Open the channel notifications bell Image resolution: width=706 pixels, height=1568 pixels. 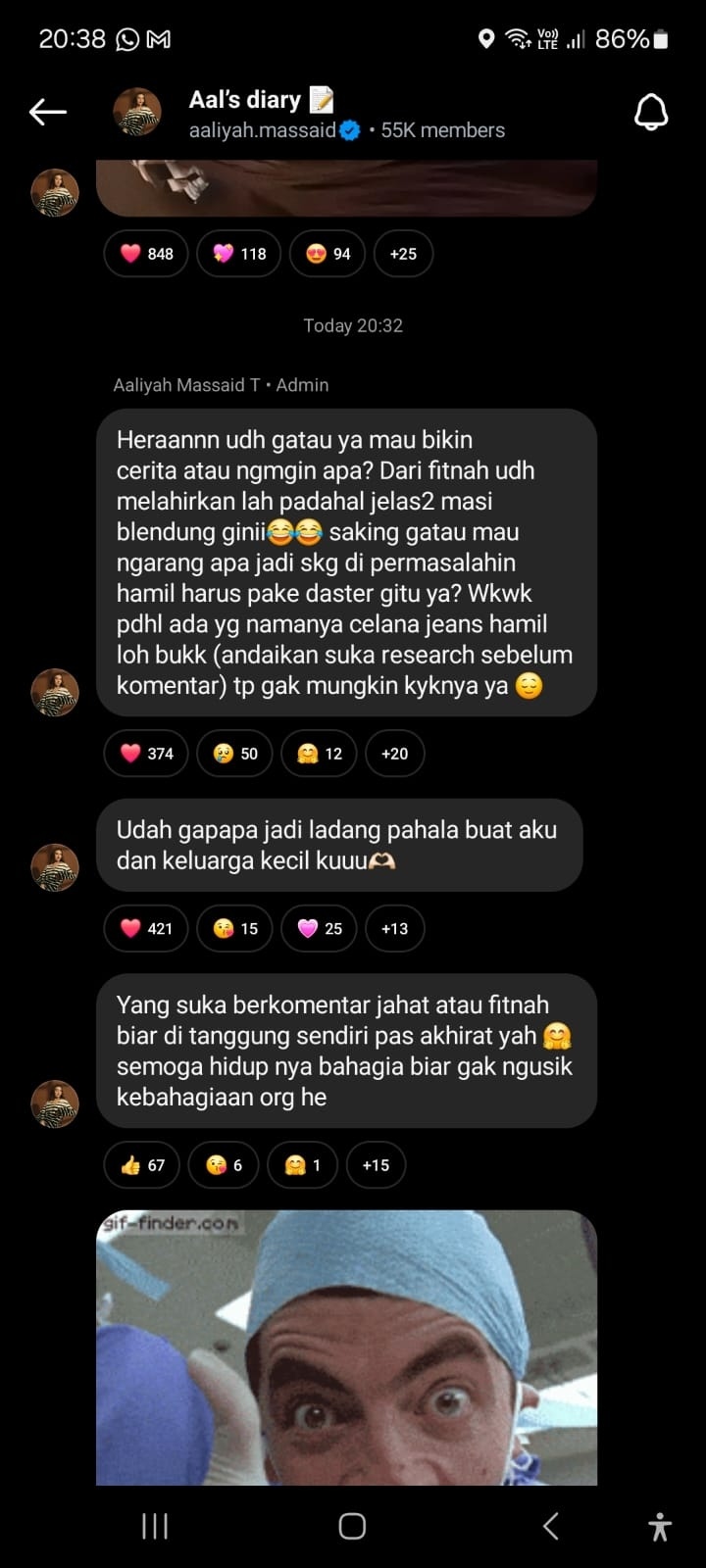(651, 113)
